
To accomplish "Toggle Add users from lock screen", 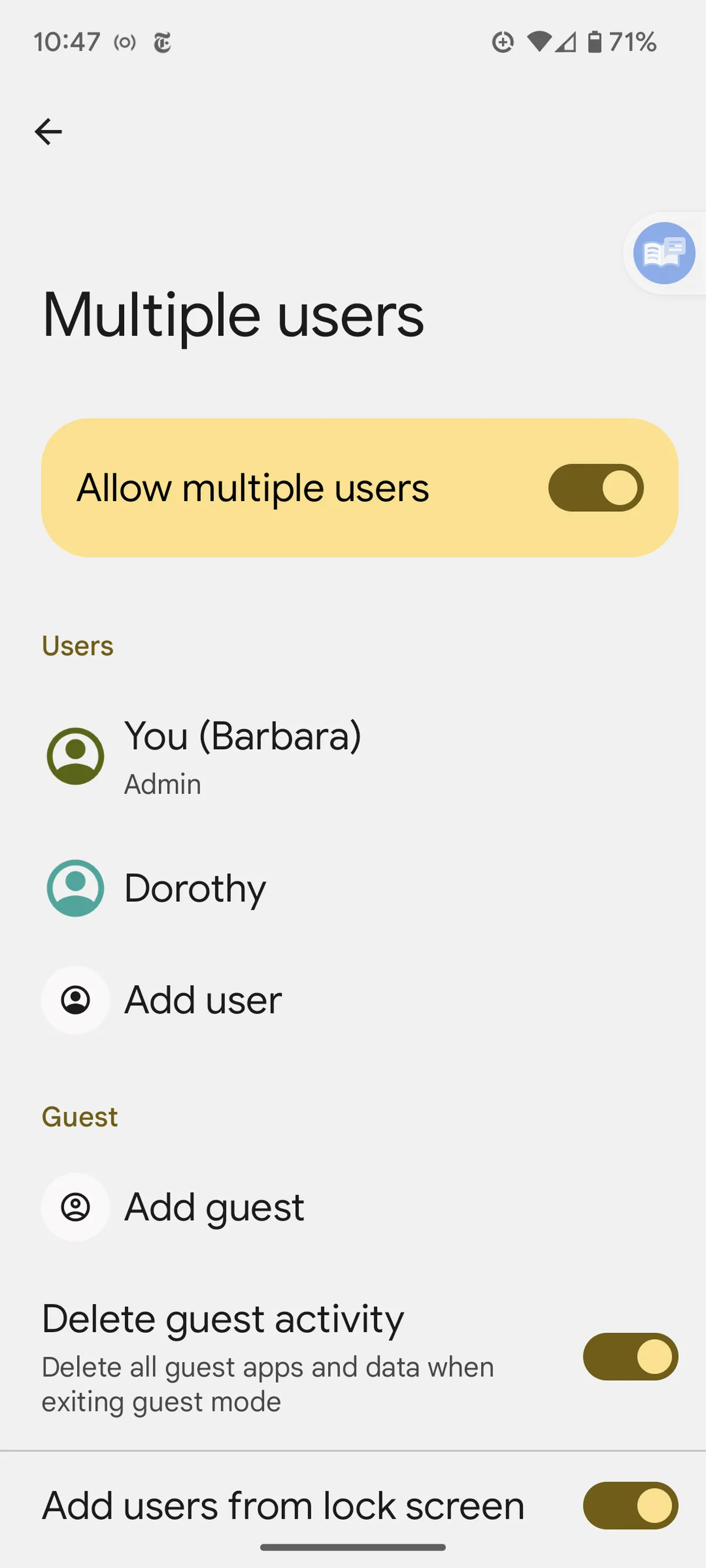I will [x=631, y=1505].
